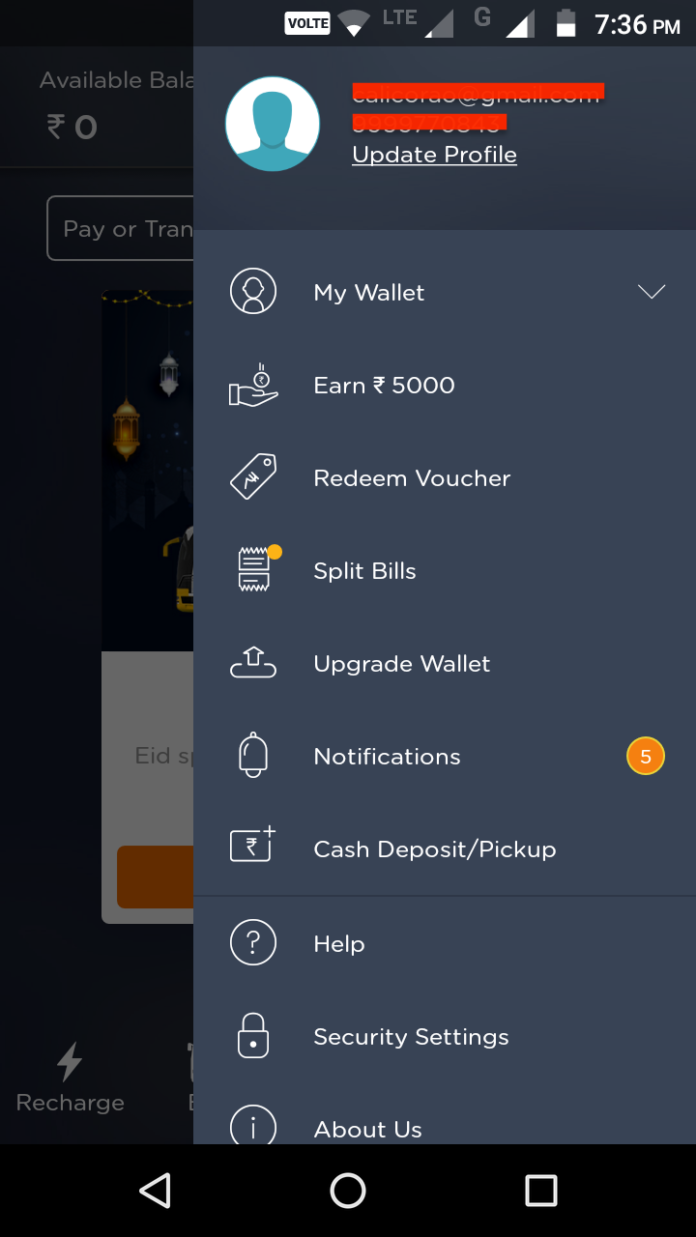This screenshot has width=696, height=1237.
Task: Select Redeem Voucher
Action: 411,478
